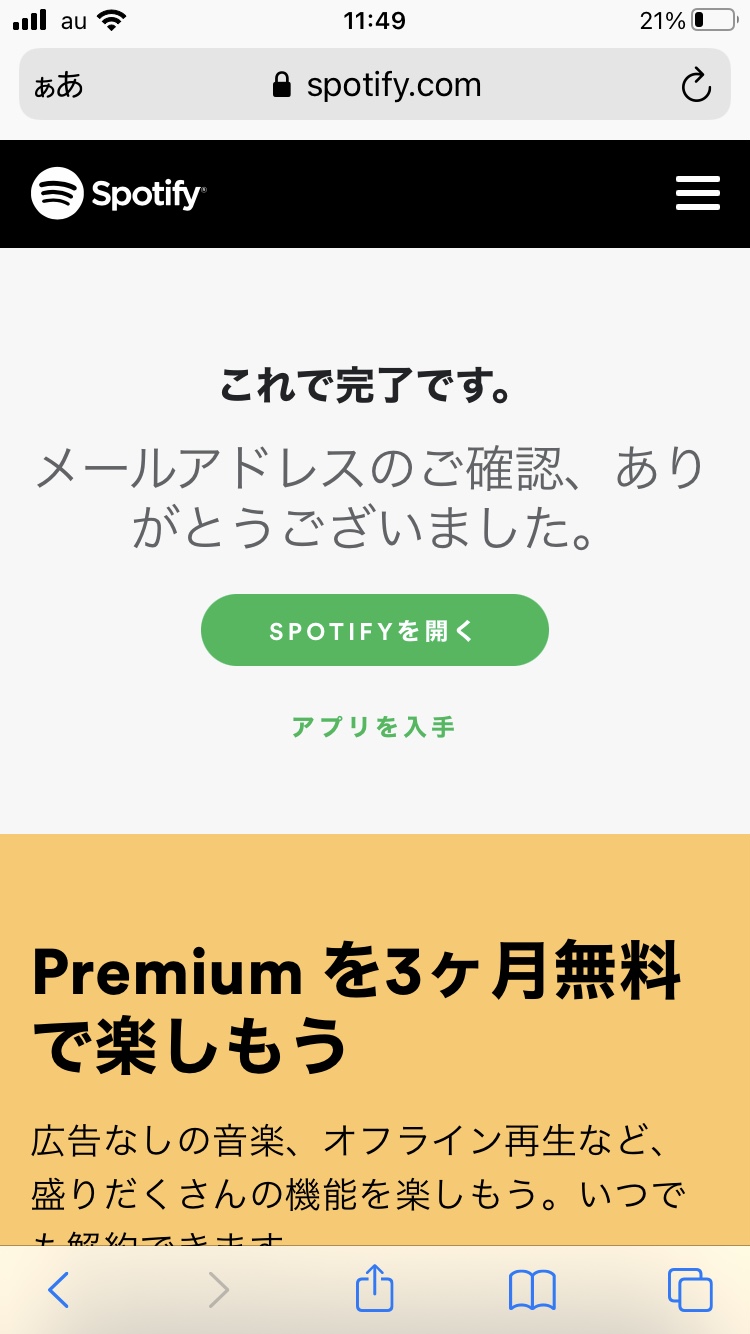
Task: Show all open Safari tabs
Action: [x=690, y=1290]
